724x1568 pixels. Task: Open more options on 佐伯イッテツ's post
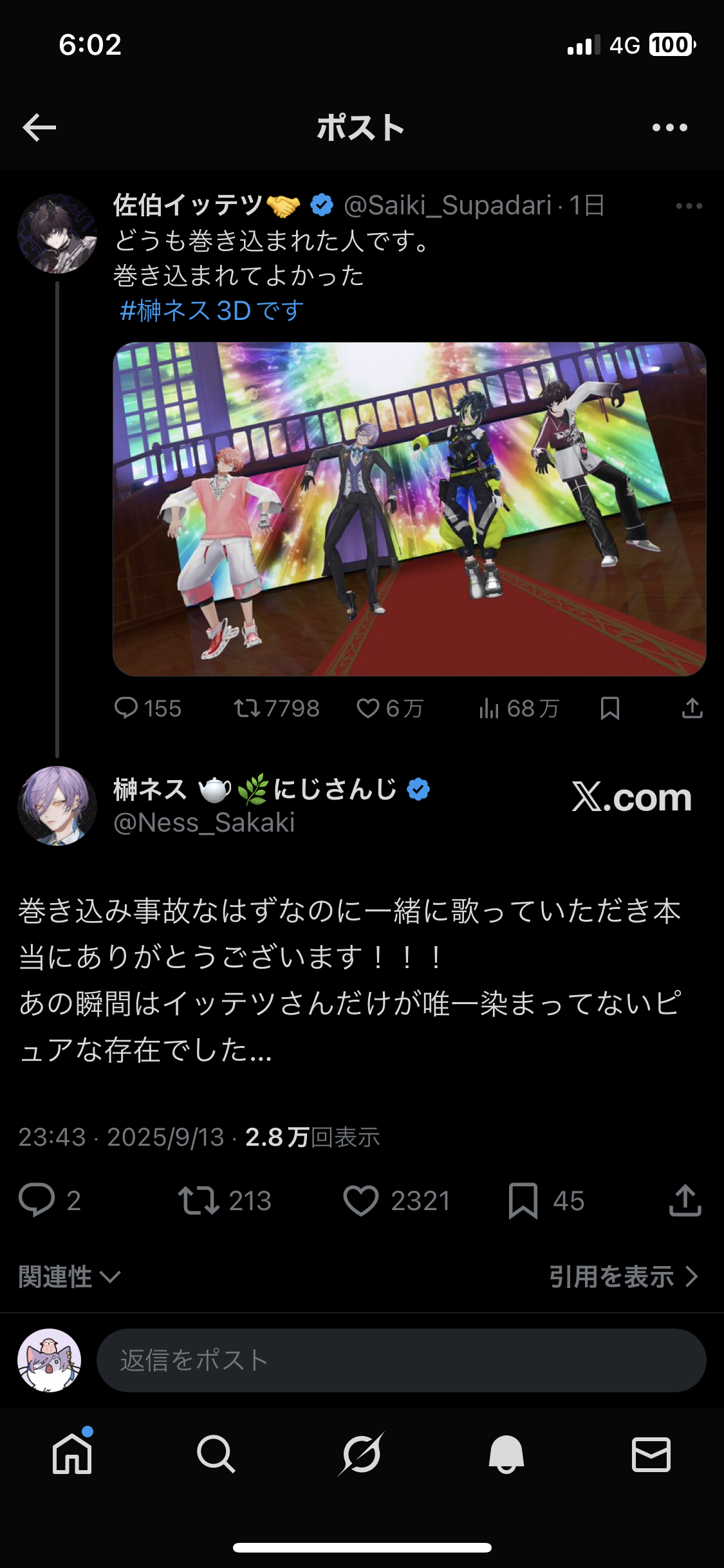[x=689, y=206]
